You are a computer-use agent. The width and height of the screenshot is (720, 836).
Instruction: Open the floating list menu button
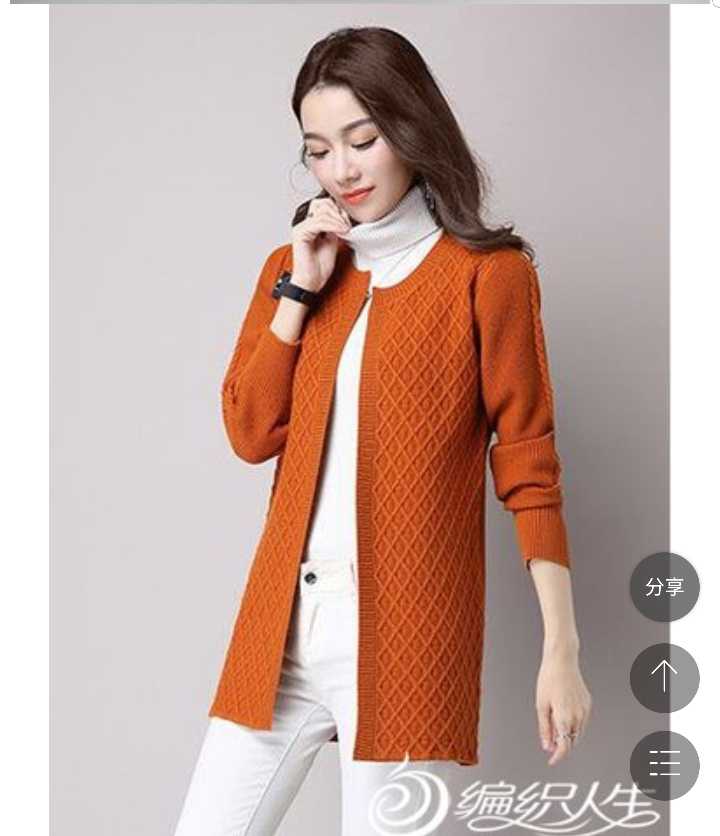pos(664,765)
